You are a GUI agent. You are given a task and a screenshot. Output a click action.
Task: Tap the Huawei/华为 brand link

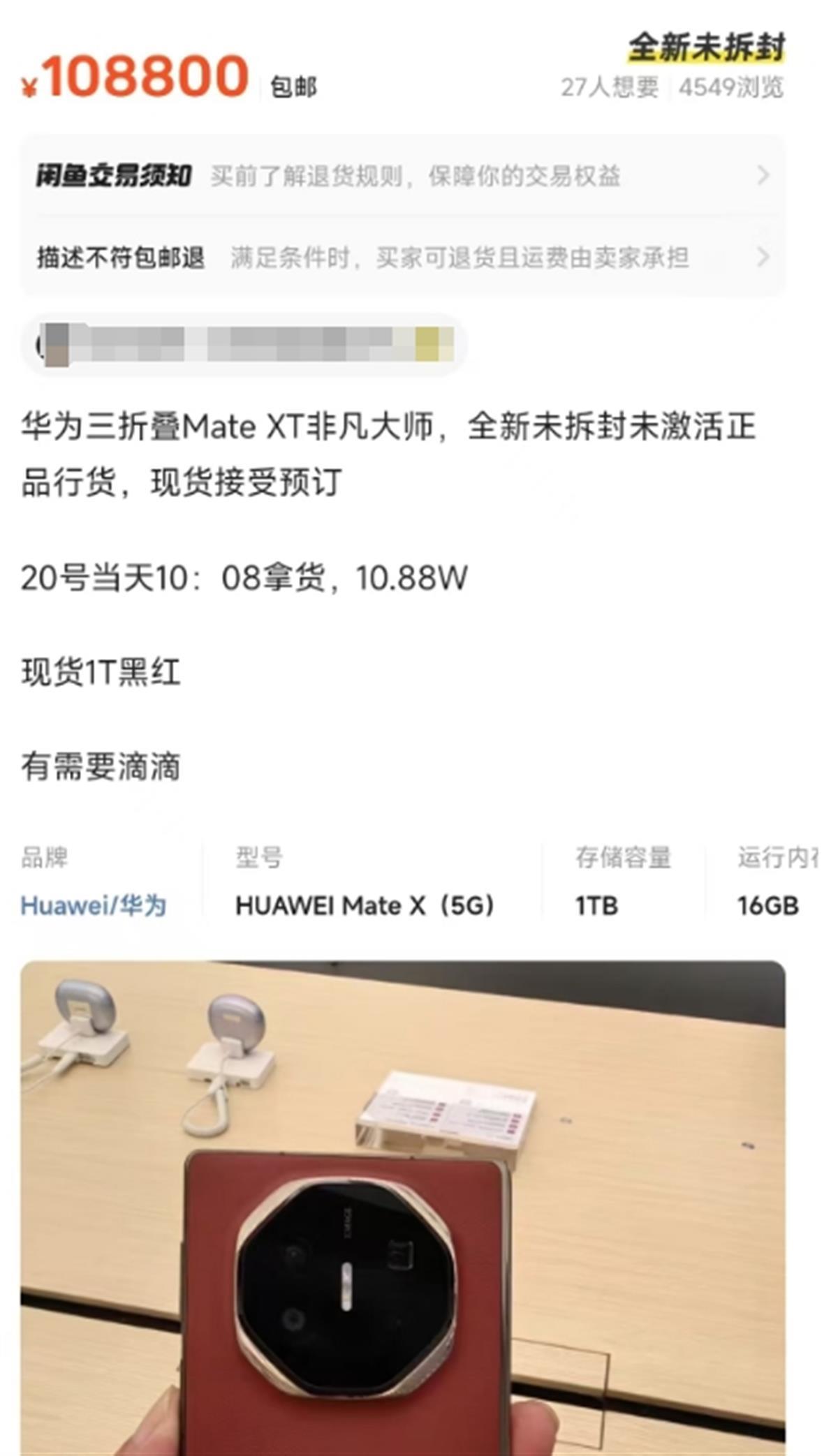pos(94,905)
